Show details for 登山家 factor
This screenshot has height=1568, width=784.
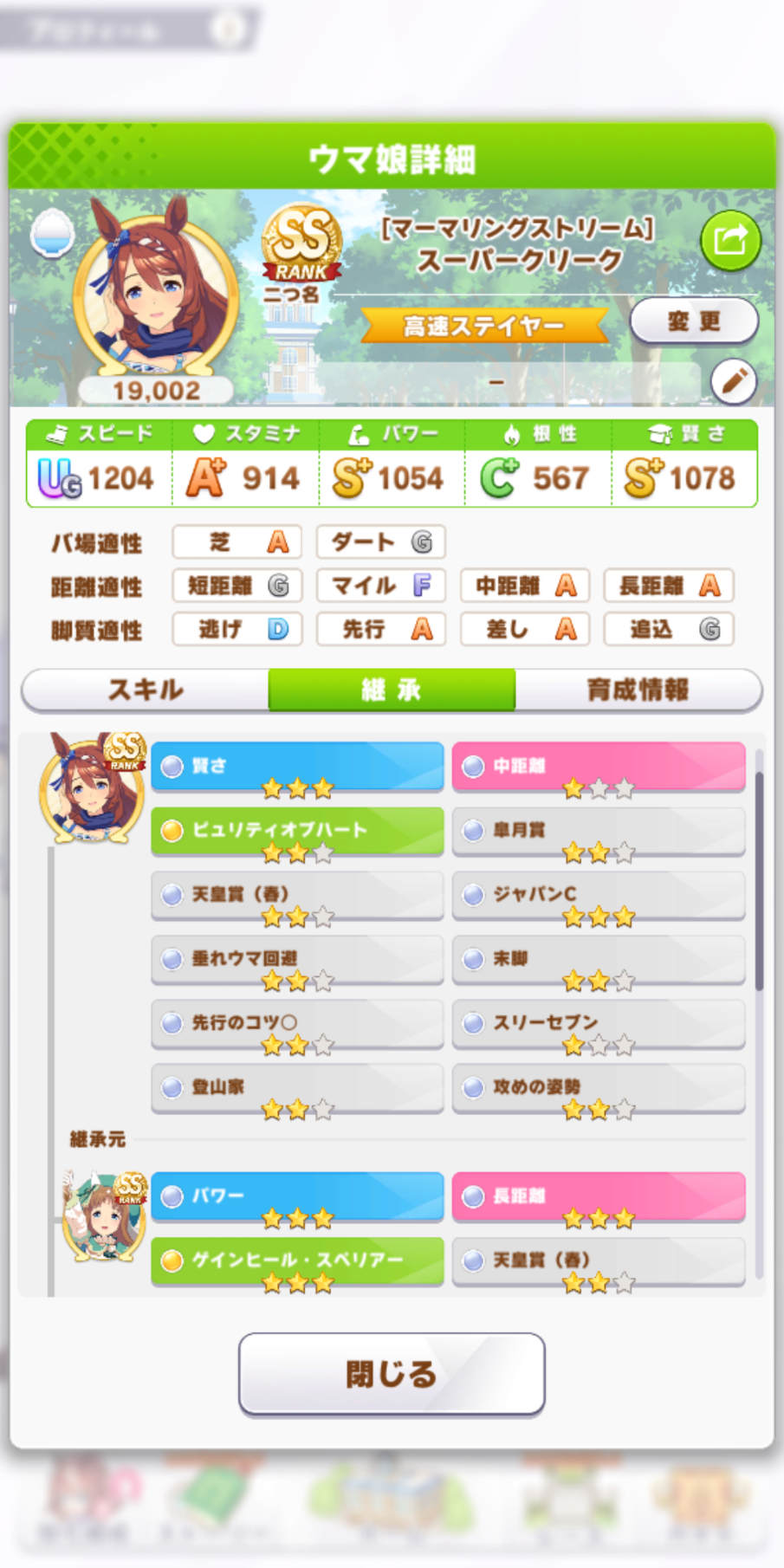pyautogui.click(x=297, y=1087)
